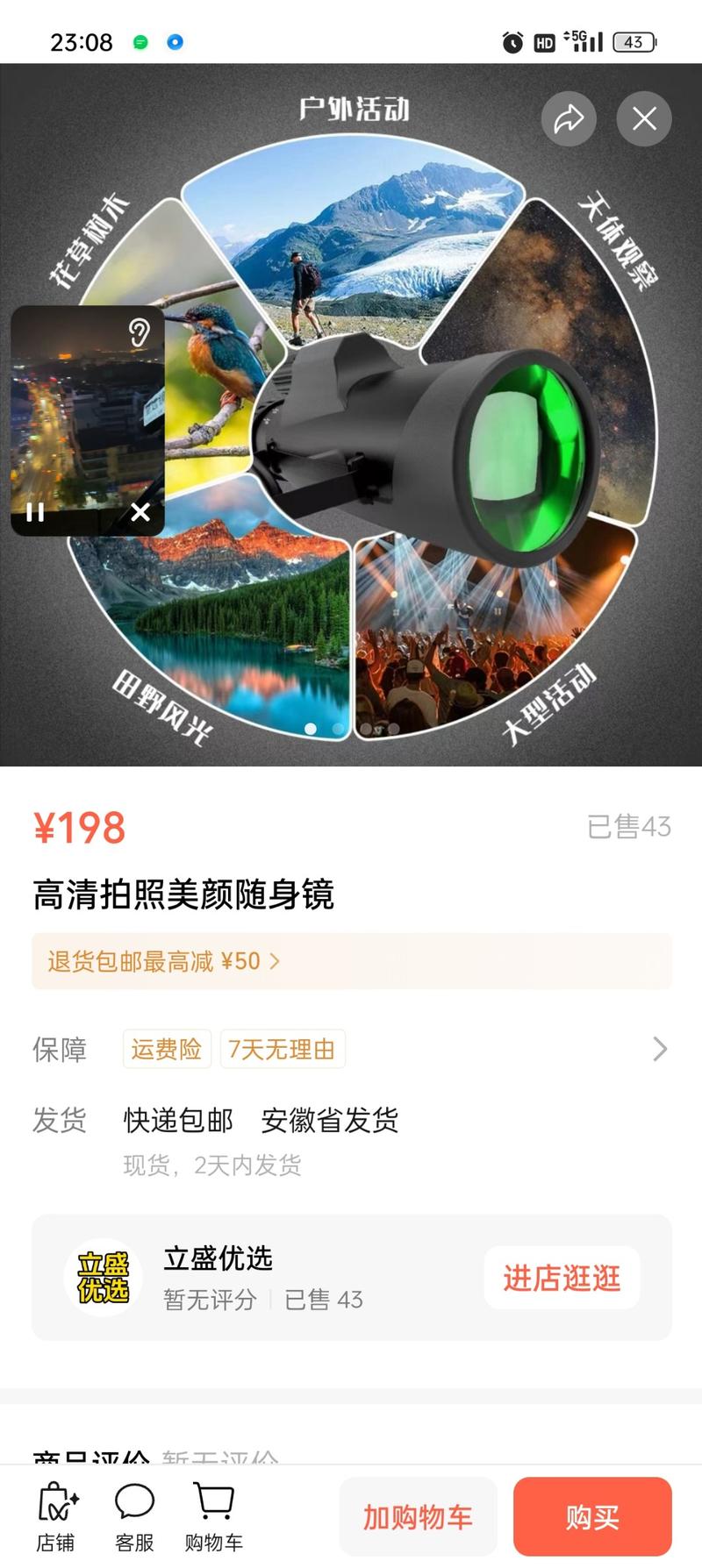Select the 运费险 shipping insurance tag
This screenshot has height=1568, width=702.
pos(167,1049)
